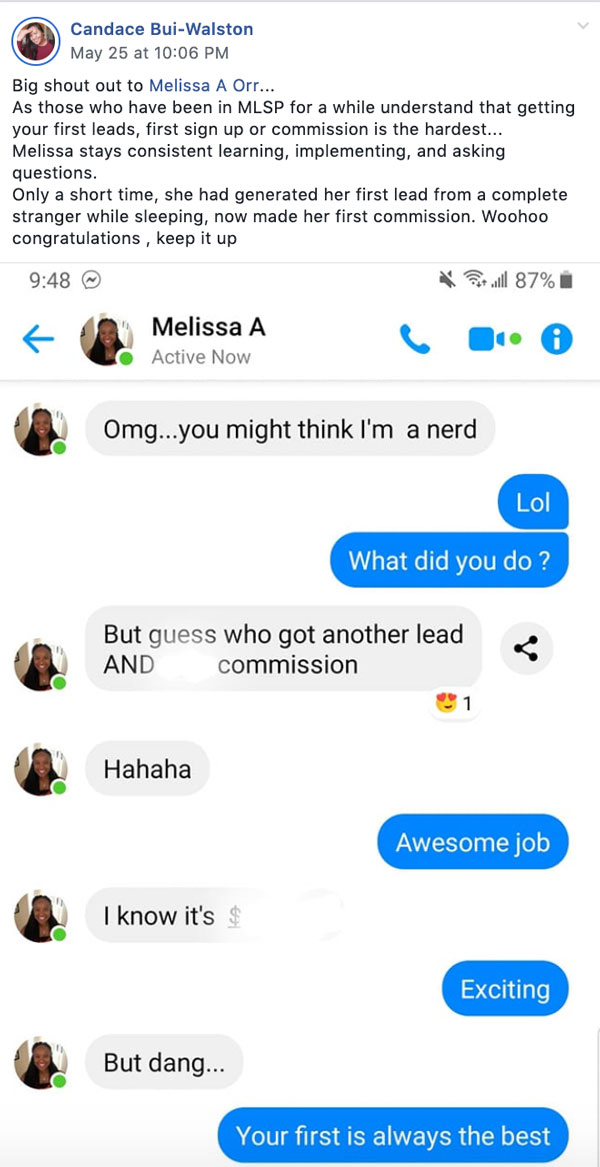Open Candace Bui-Walston's profile name link

(x=161, y=30)
